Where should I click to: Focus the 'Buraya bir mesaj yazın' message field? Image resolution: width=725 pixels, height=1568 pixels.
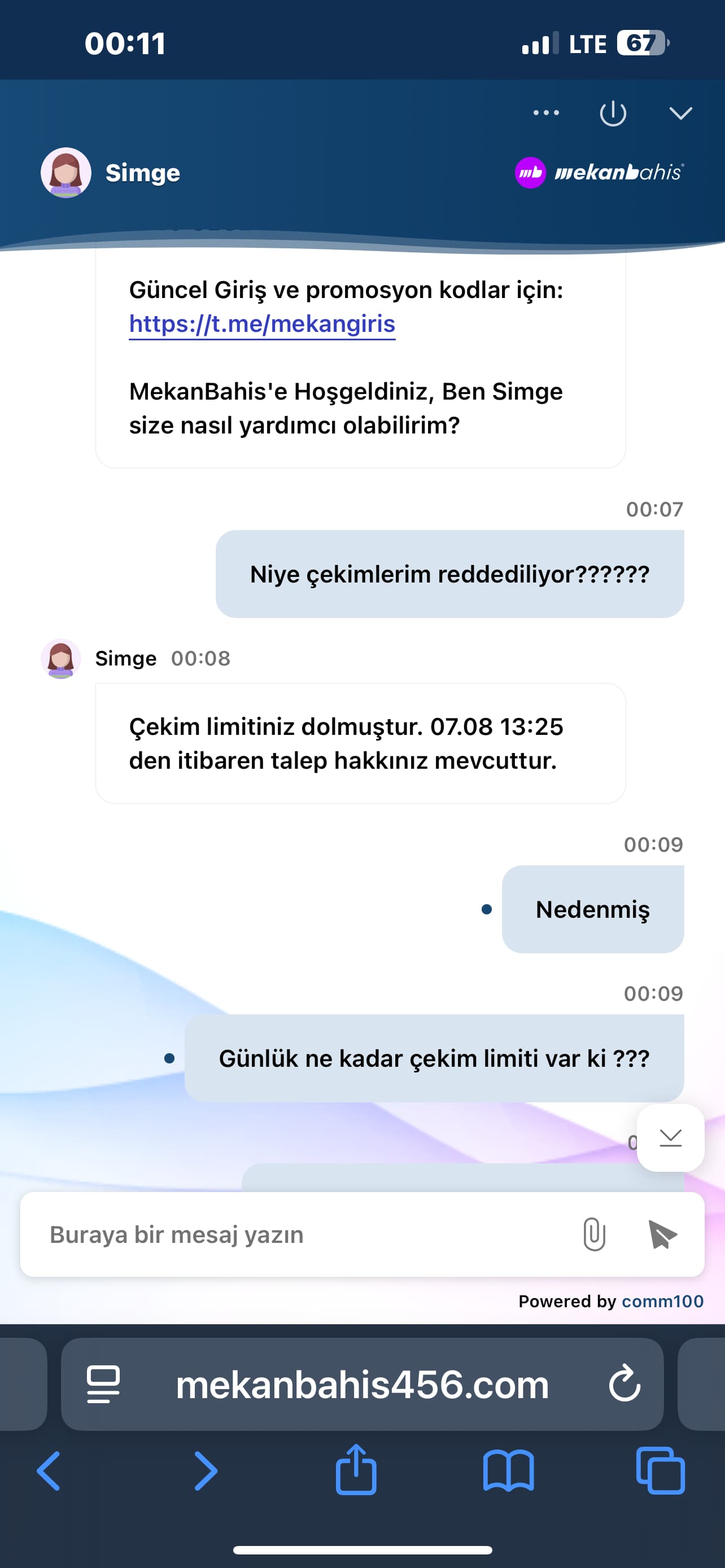pos(304,1234)
